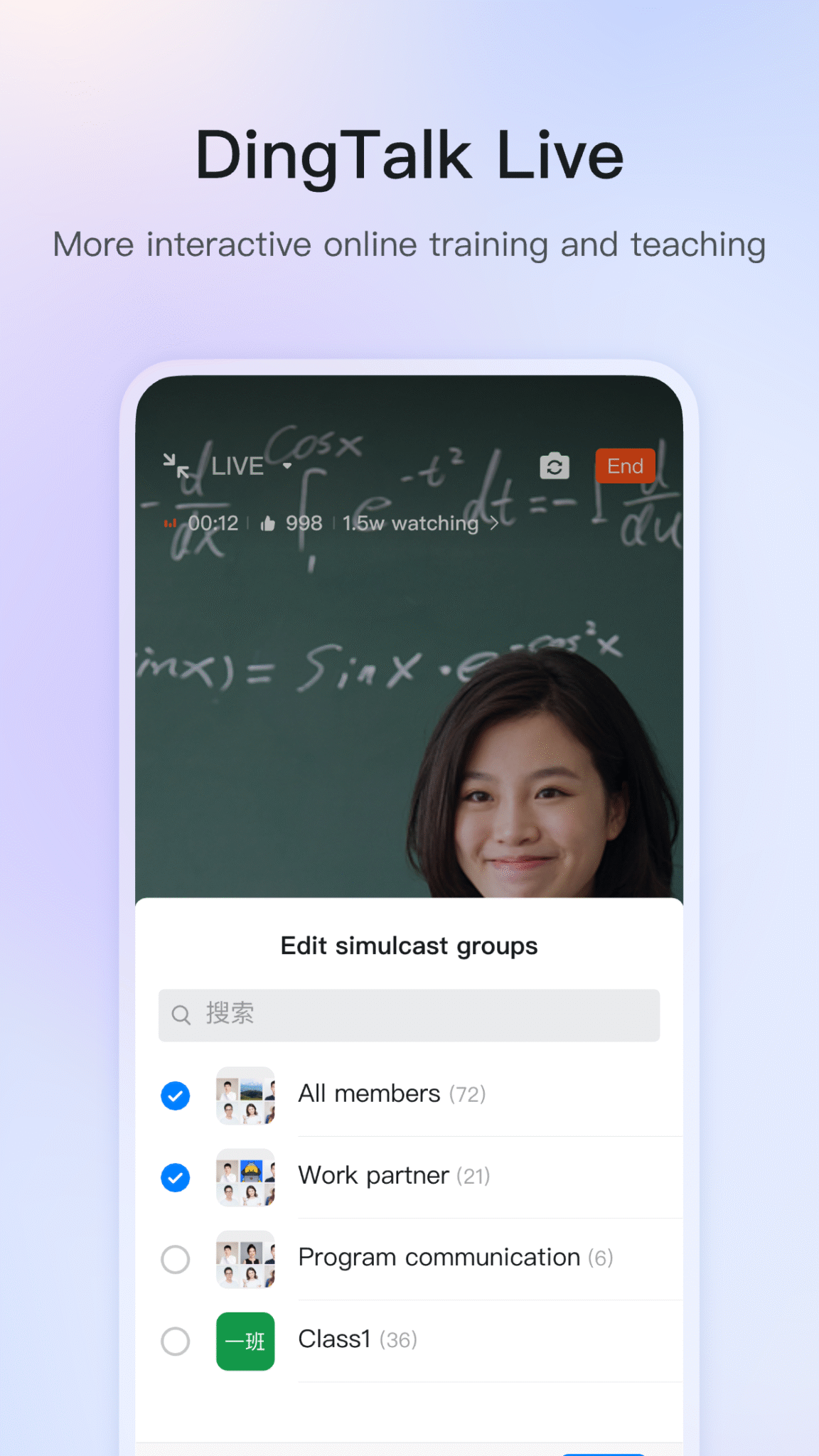
Task: Click the live signal indicator icon
Action: pos(169,523)
